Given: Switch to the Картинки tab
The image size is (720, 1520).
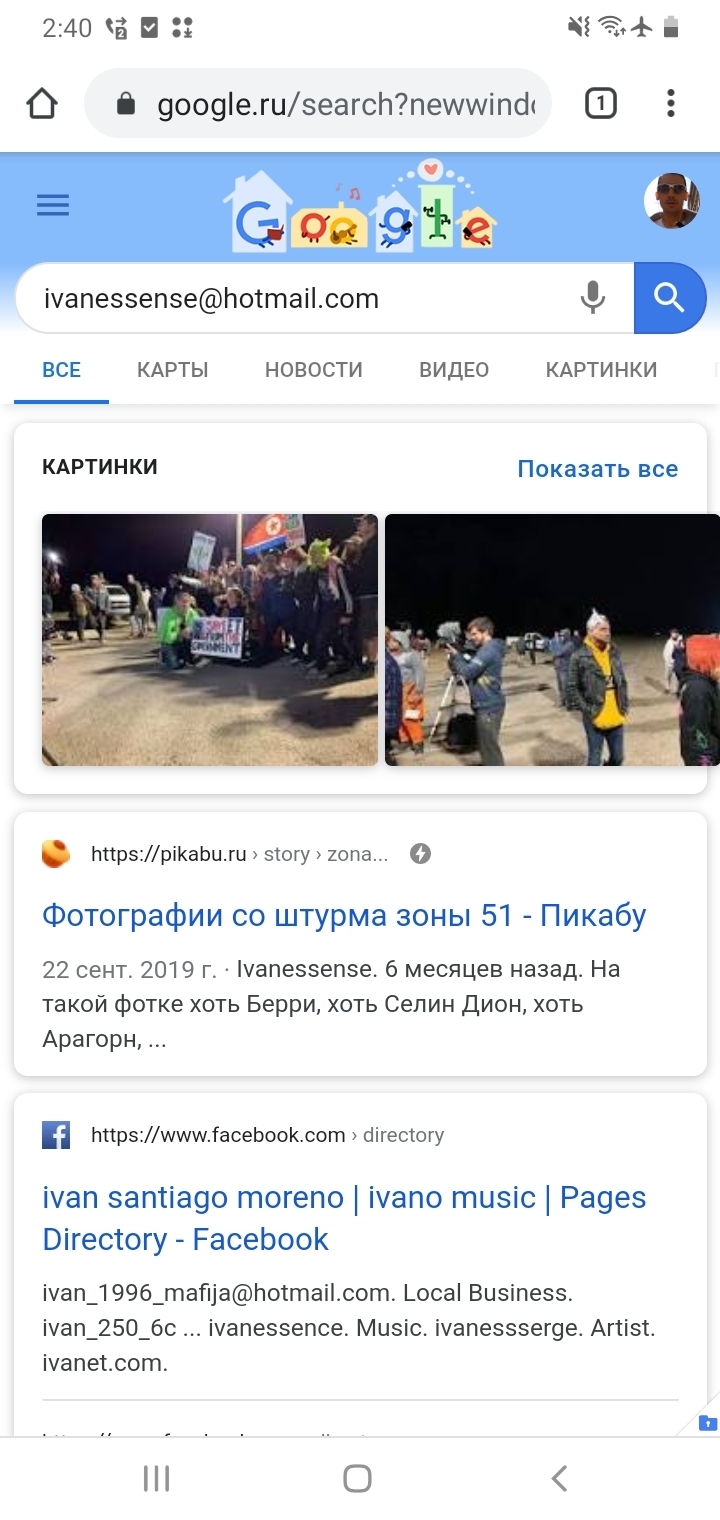Looking at the screenshot, I should pyautogui.click(x=601, y=370).
